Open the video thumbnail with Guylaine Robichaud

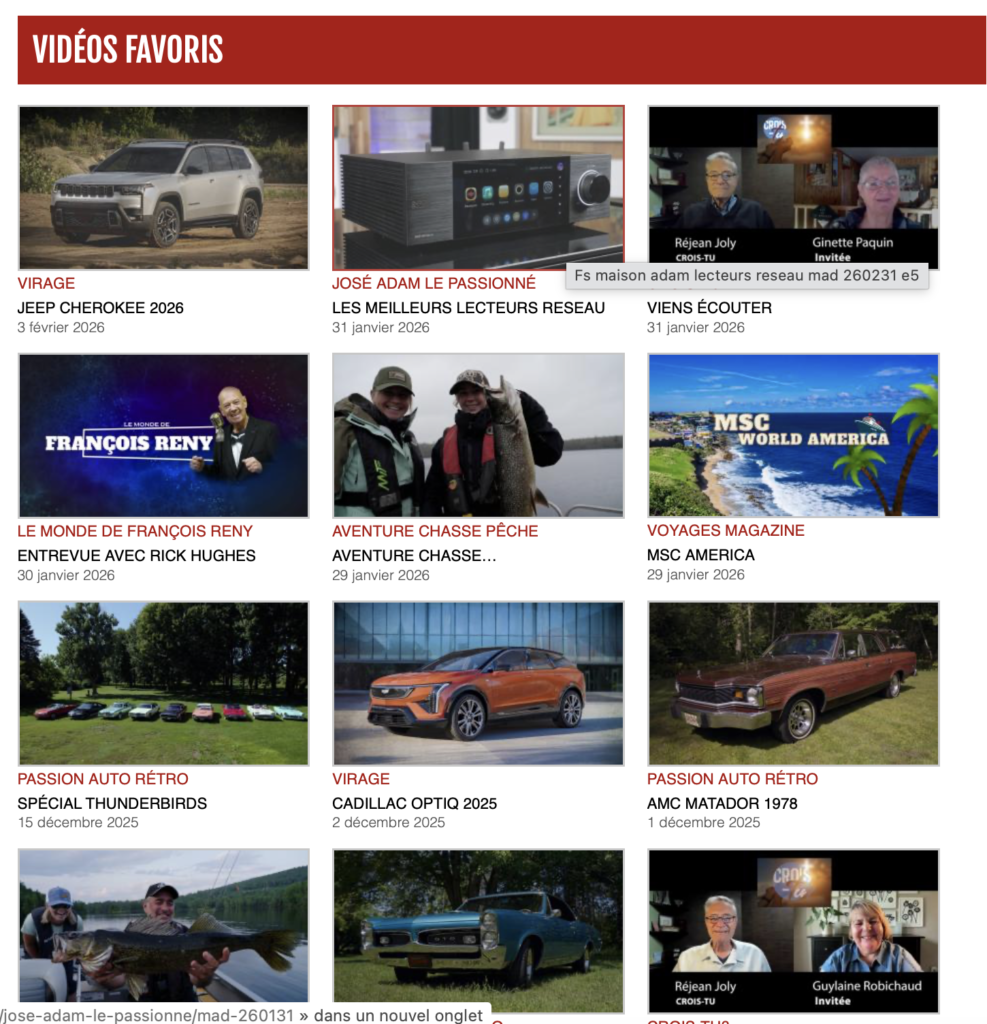pos(793,930)
